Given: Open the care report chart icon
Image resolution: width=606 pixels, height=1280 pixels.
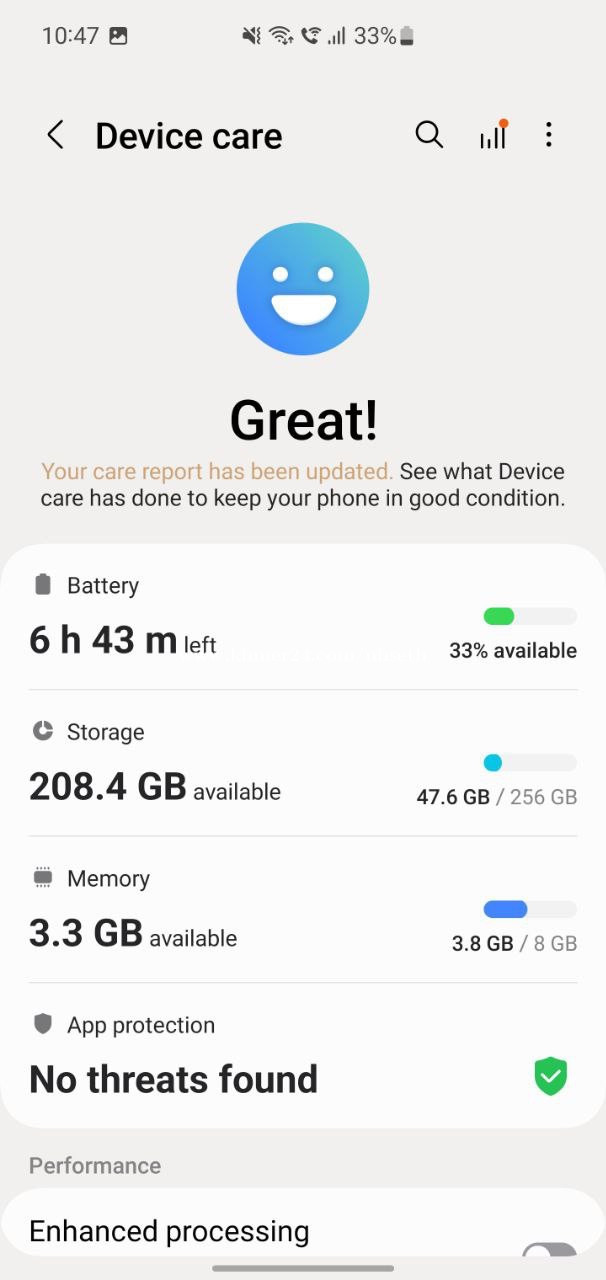Looking at the screenshot, I should click(492, 135).
